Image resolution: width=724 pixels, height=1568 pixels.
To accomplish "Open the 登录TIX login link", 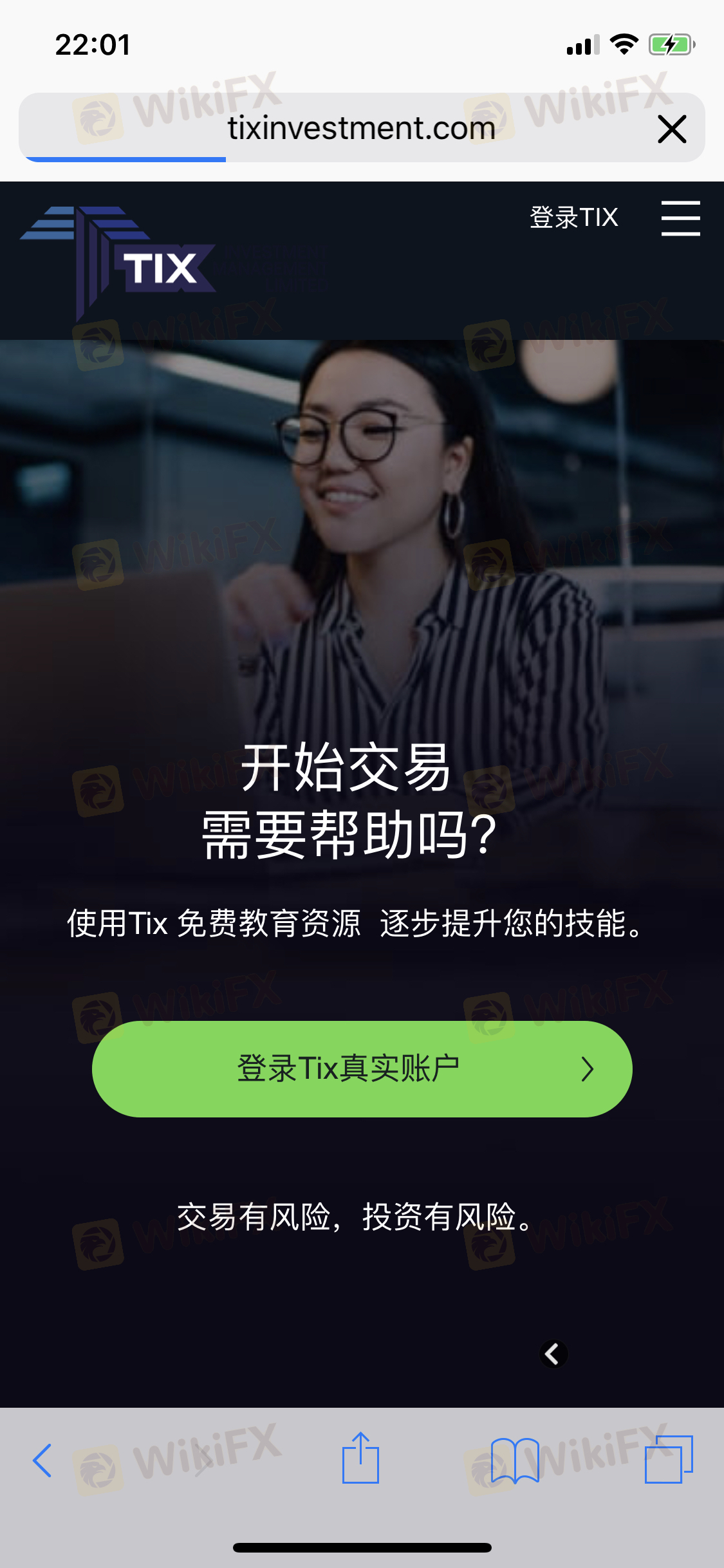I will click(x=573, y=218).
